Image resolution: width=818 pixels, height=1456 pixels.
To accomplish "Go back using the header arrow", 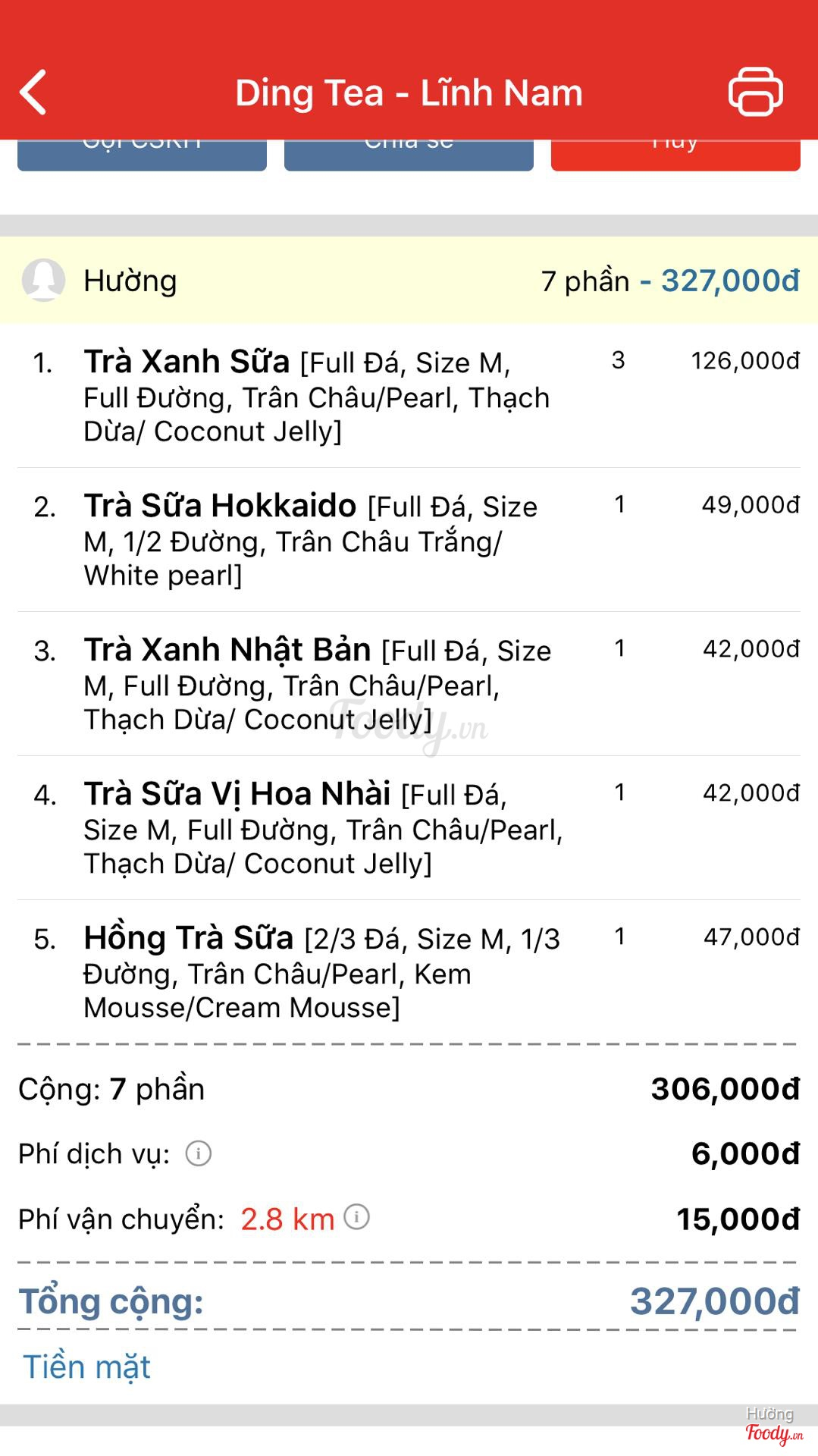I will pos(33,93).
